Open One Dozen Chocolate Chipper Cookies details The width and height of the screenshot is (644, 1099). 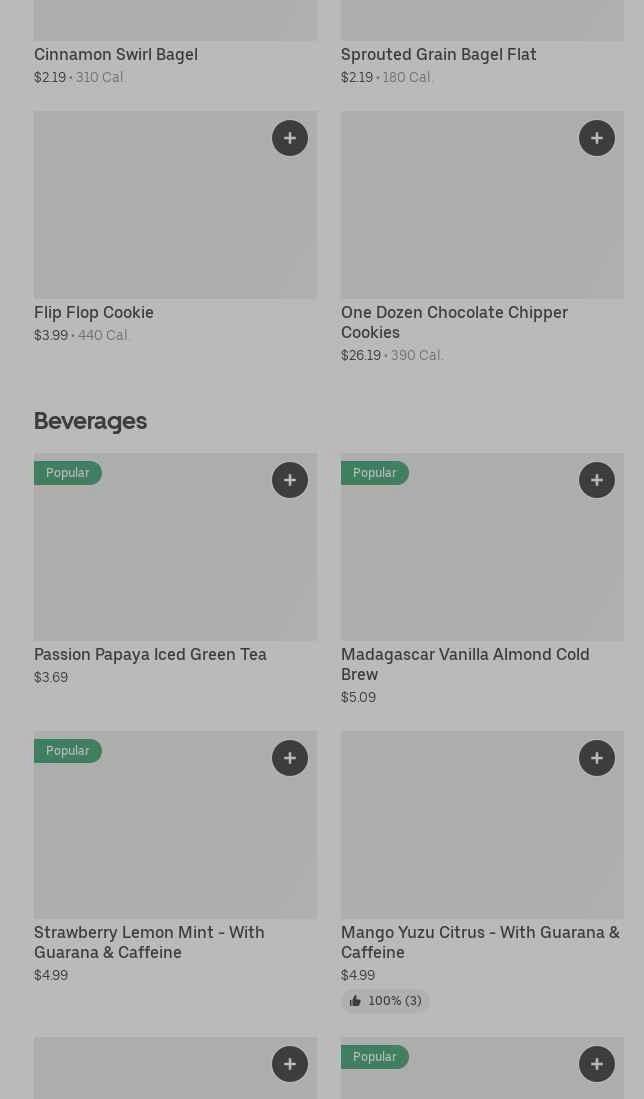(x=454, y=322)
